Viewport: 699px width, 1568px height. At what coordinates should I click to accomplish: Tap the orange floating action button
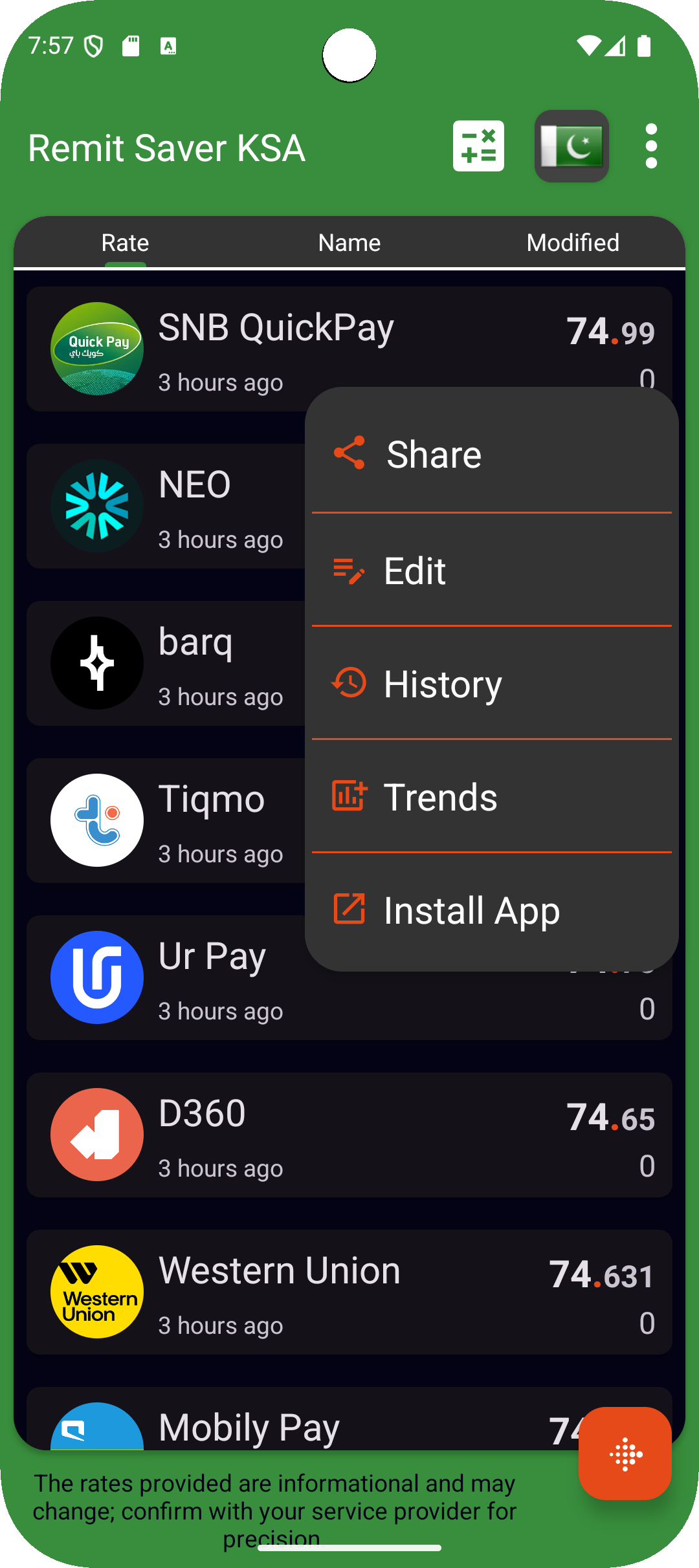625,1454
